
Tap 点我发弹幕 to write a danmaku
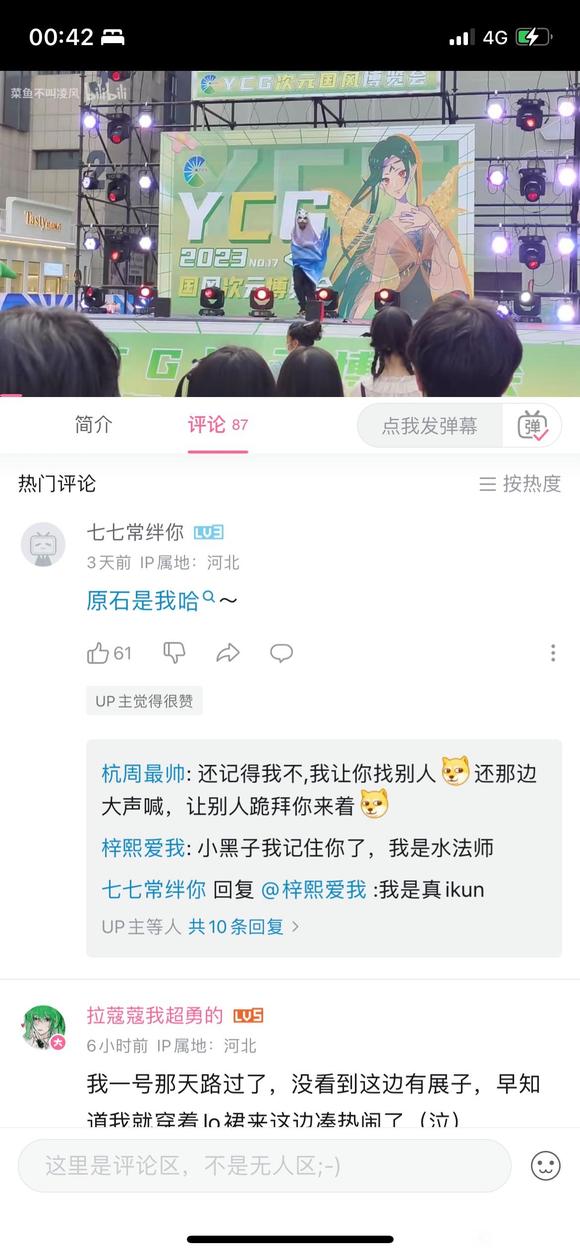tap(429, 426)
